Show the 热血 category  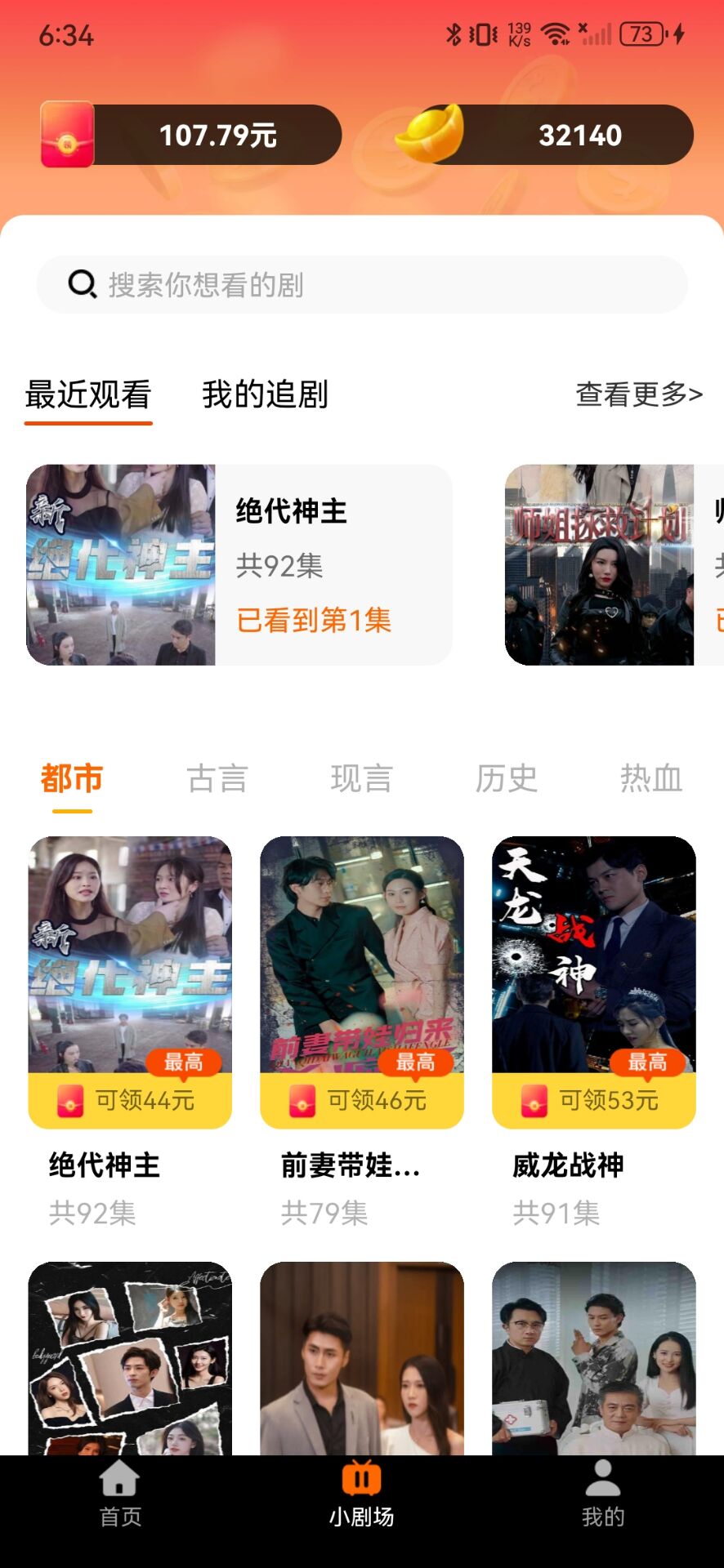650,779
